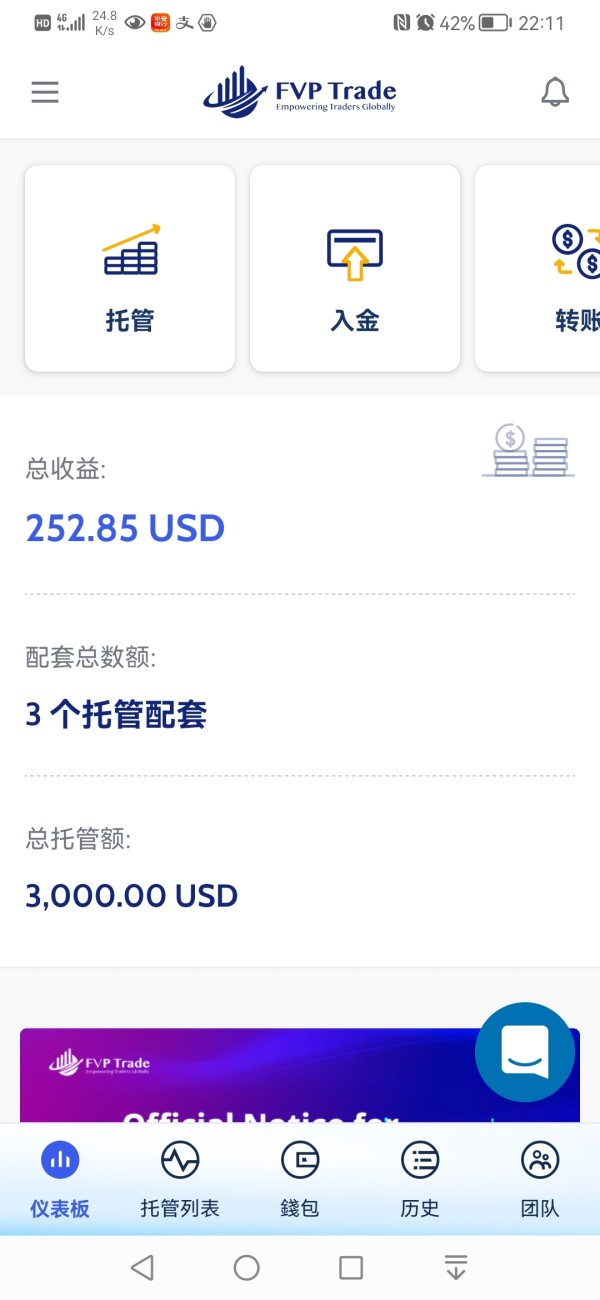Tap the 转账 transfer card

(540, 268)
